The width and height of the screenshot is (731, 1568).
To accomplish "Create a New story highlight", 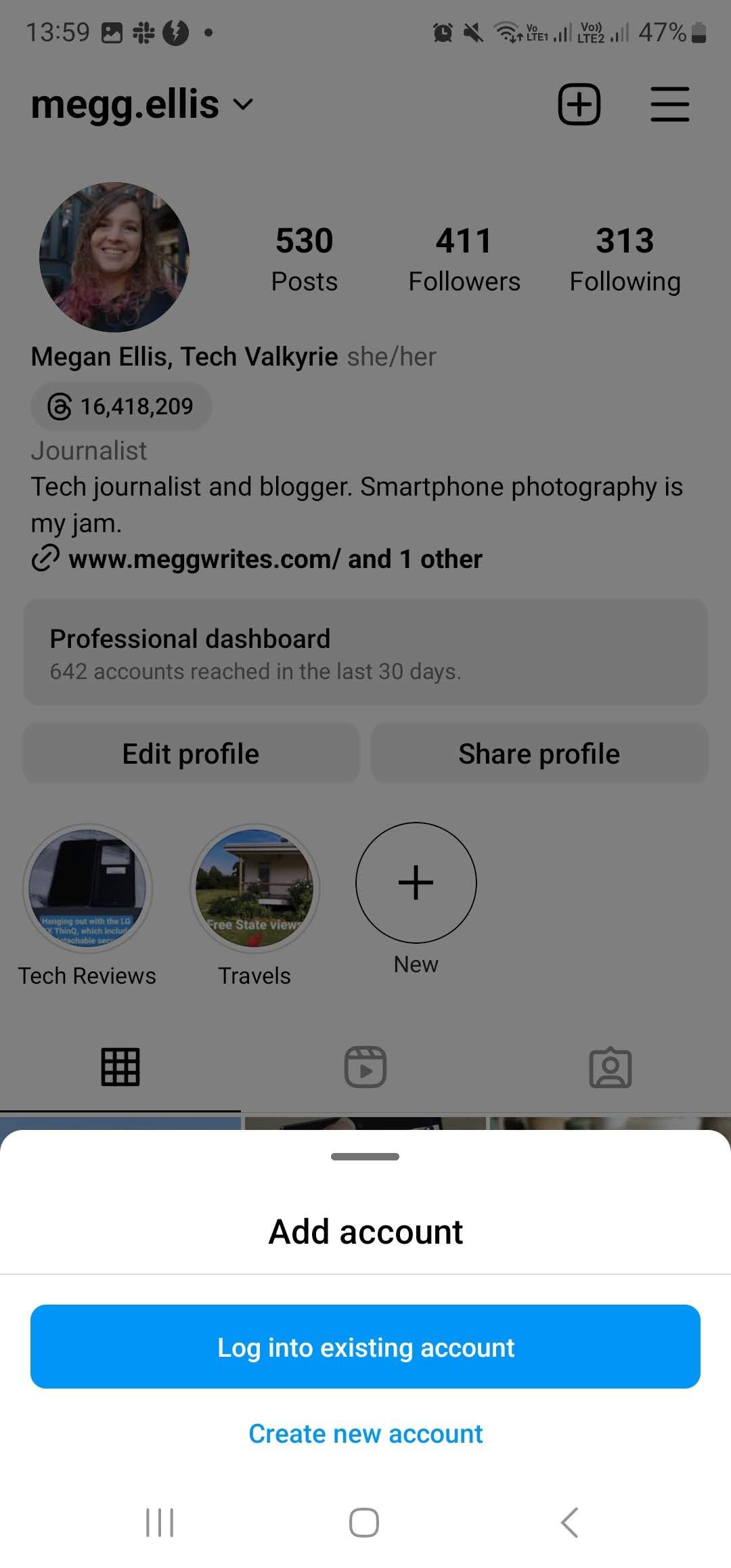I will 416,882.
